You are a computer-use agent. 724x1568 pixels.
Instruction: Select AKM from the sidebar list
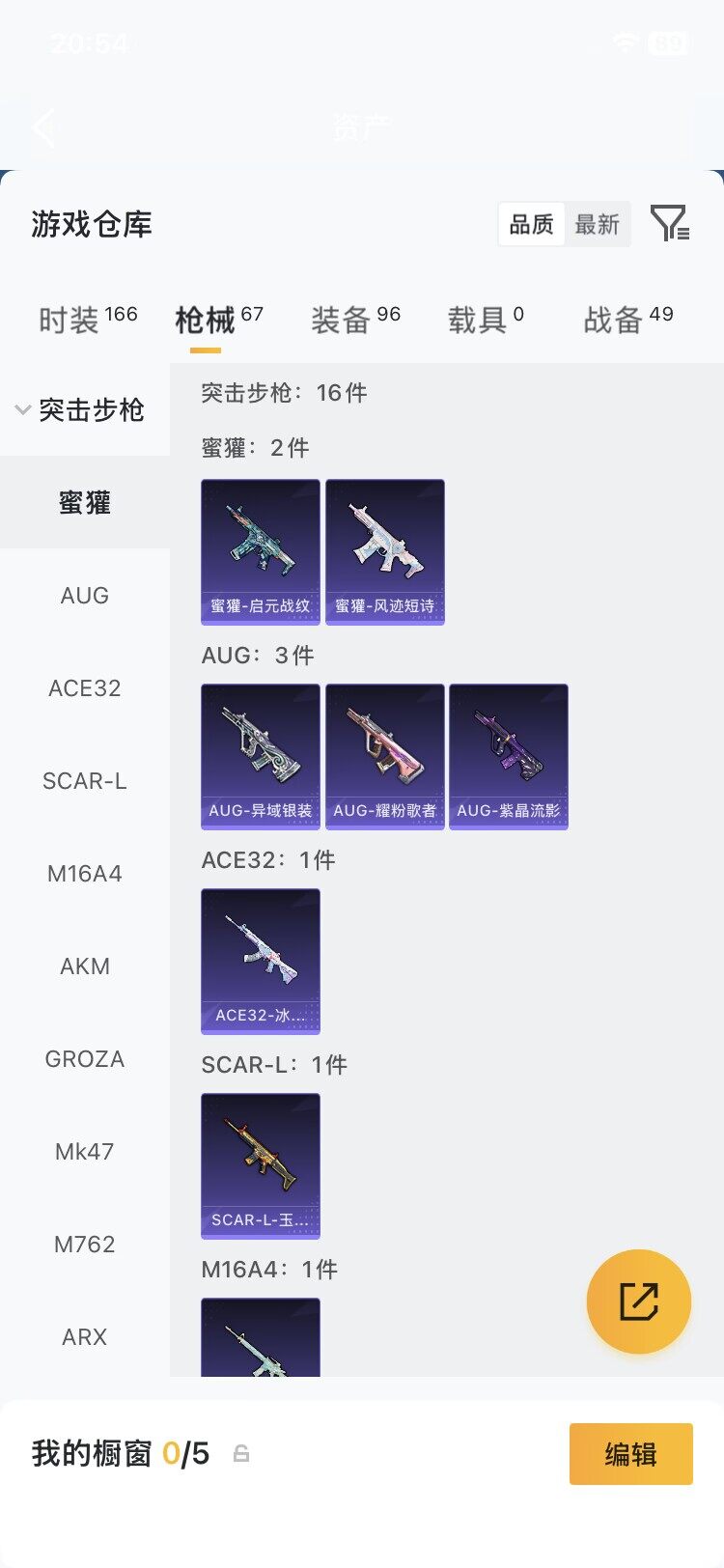coord(85,966)
